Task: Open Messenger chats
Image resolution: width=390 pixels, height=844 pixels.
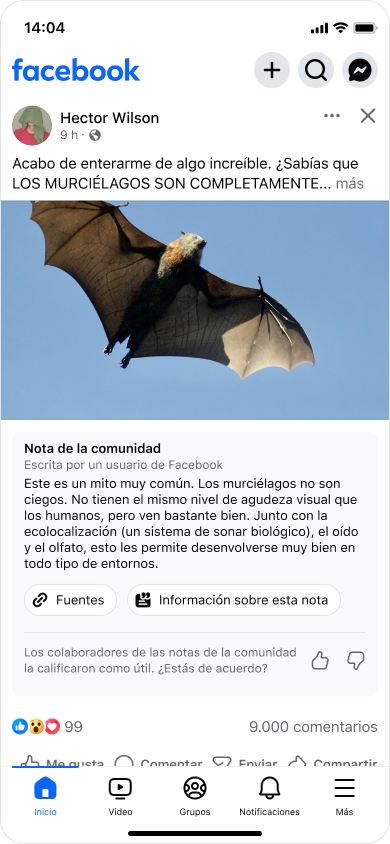Action: tap(360, 70)
